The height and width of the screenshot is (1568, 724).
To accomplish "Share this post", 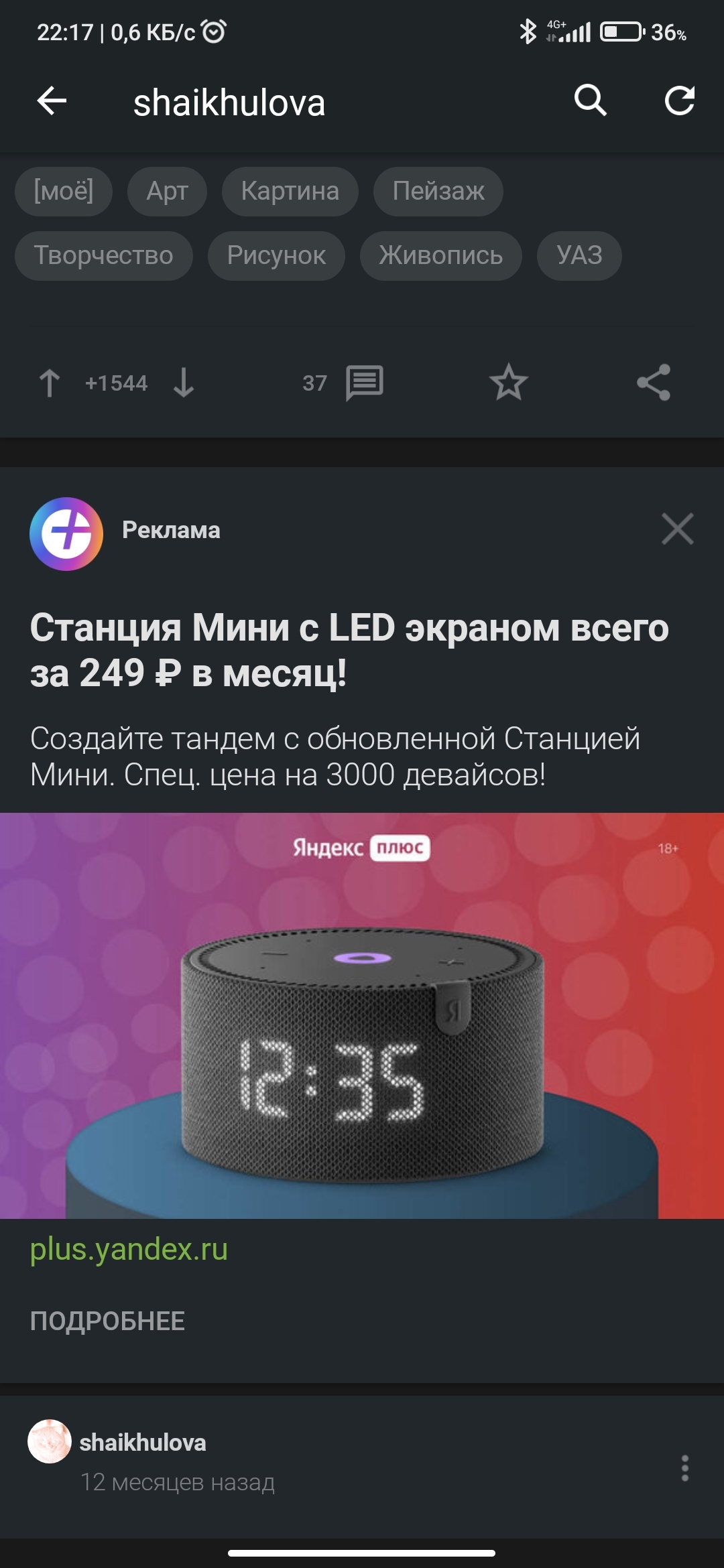I will coord(654,383).
